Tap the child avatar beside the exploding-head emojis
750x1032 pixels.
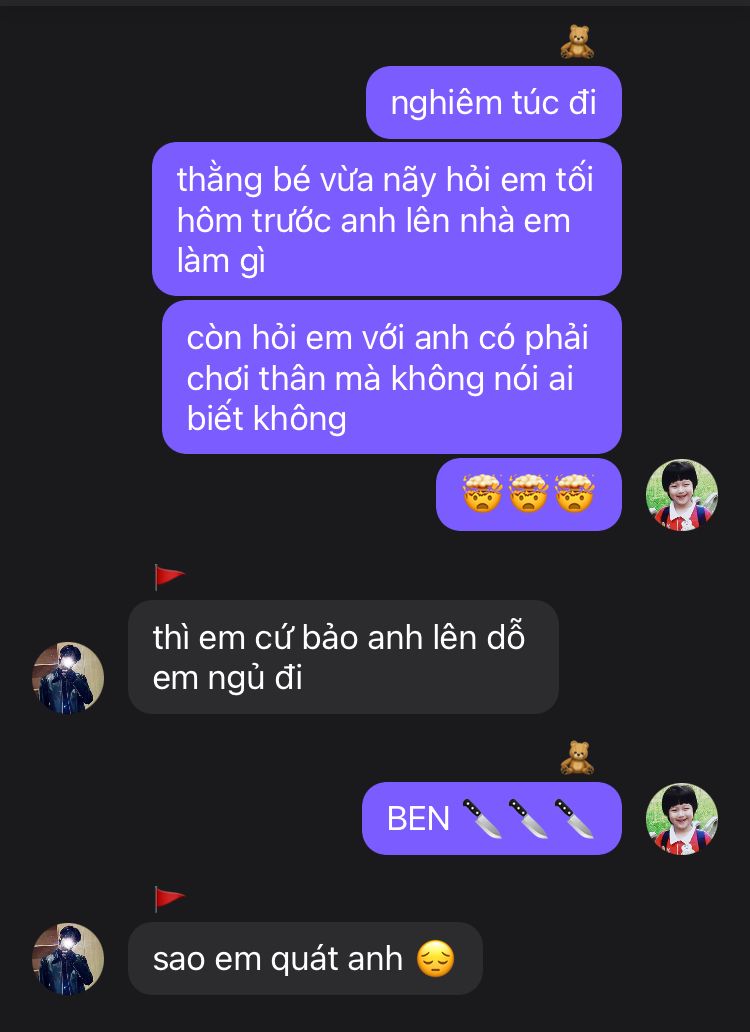tap(682, 494)
